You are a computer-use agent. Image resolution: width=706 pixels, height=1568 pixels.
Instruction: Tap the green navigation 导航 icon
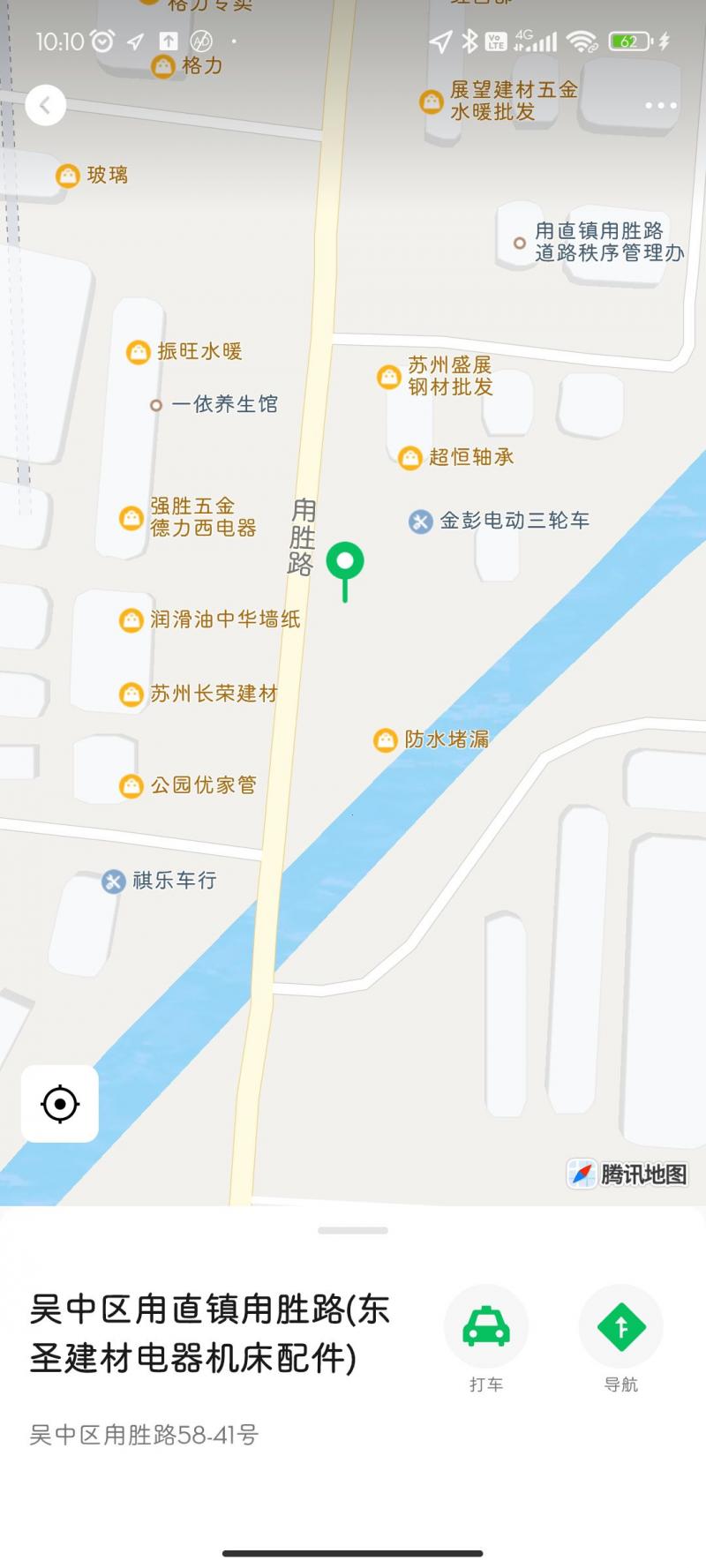(x=620, y=1325)
